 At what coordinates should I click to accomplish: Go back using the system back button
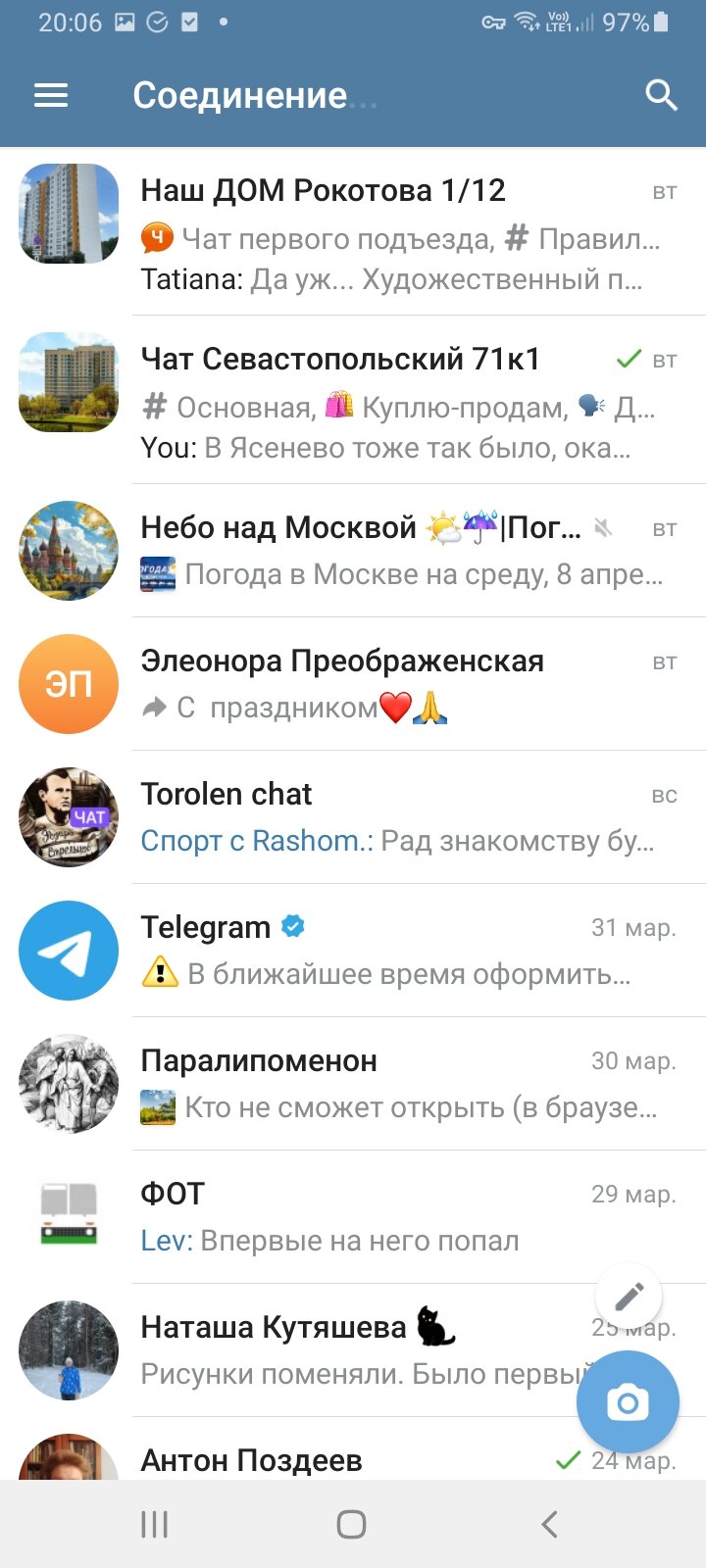pyautogui.click(x=549, y=1524)
